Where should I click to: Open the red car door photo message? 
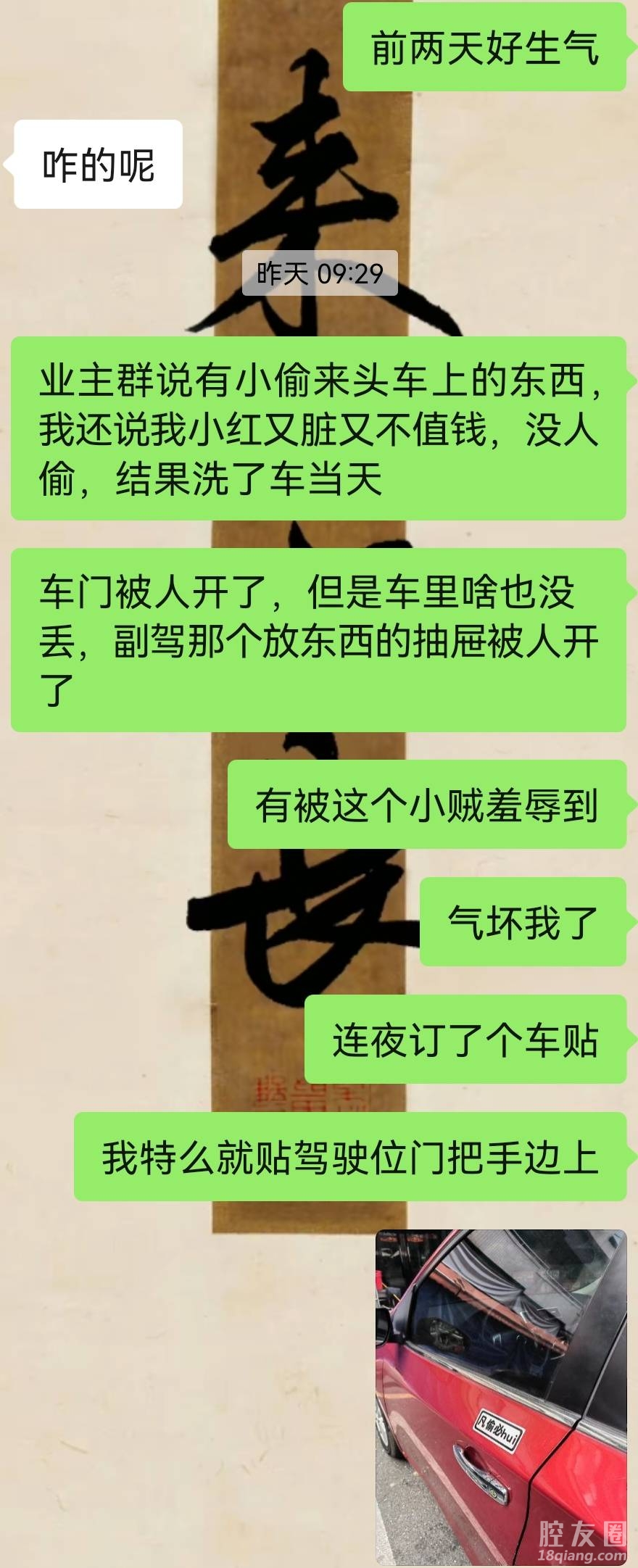pos(500,1395)
